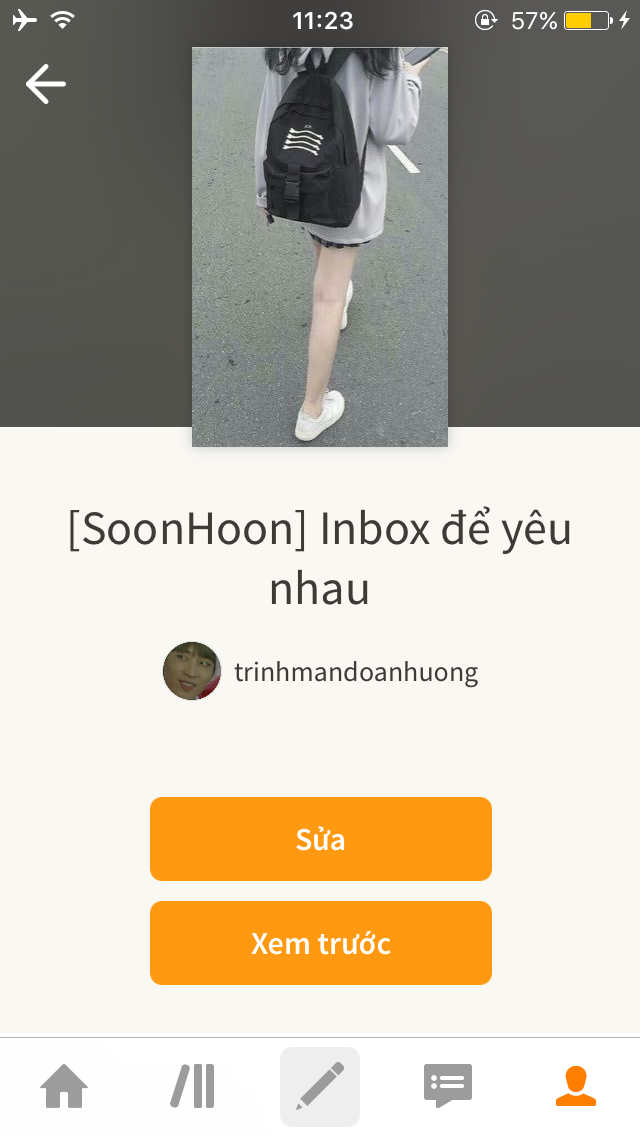Open the Profile tab

point(576,1086)
